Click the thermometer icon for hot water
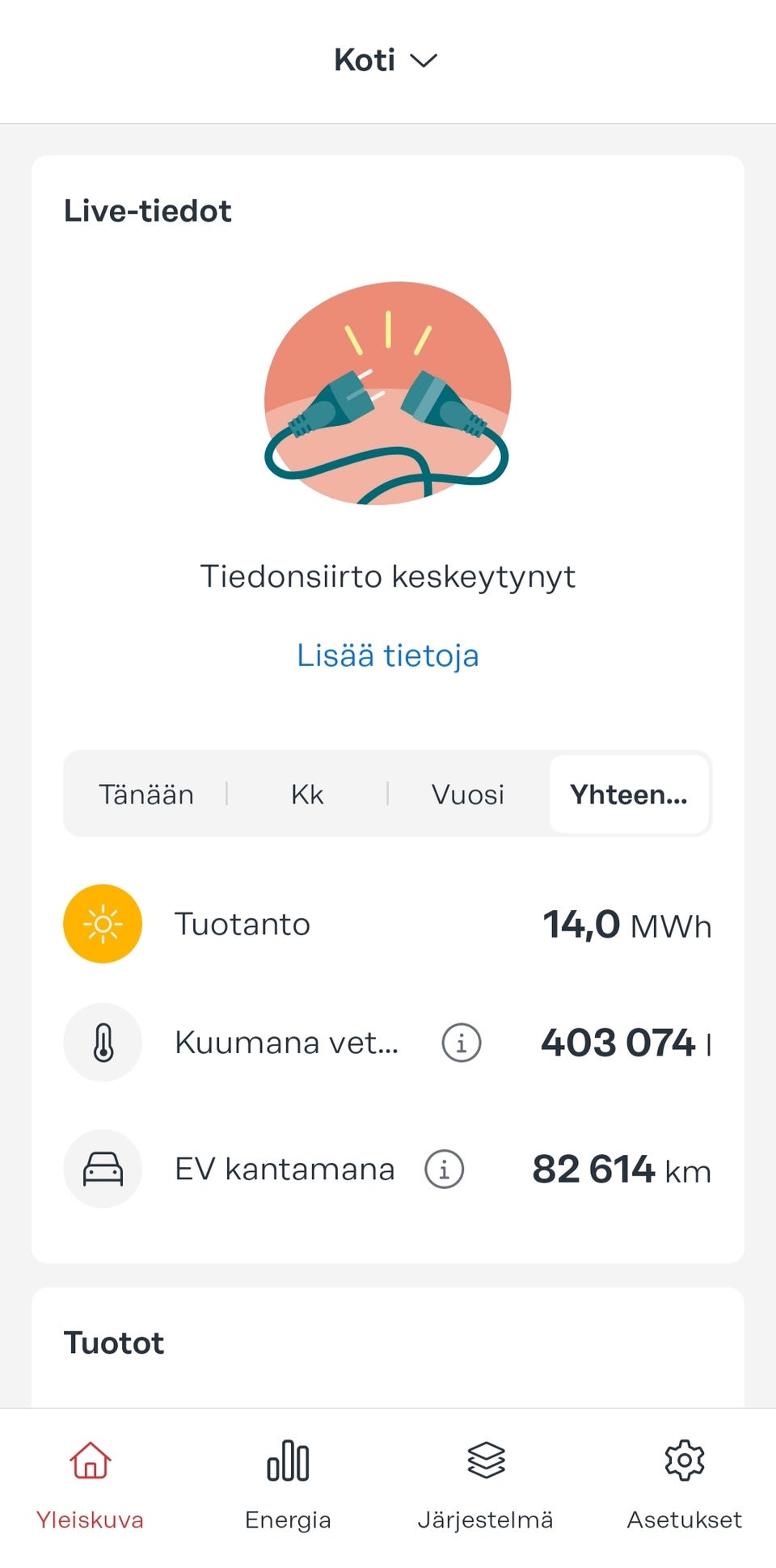 (x=102, y=1043)
